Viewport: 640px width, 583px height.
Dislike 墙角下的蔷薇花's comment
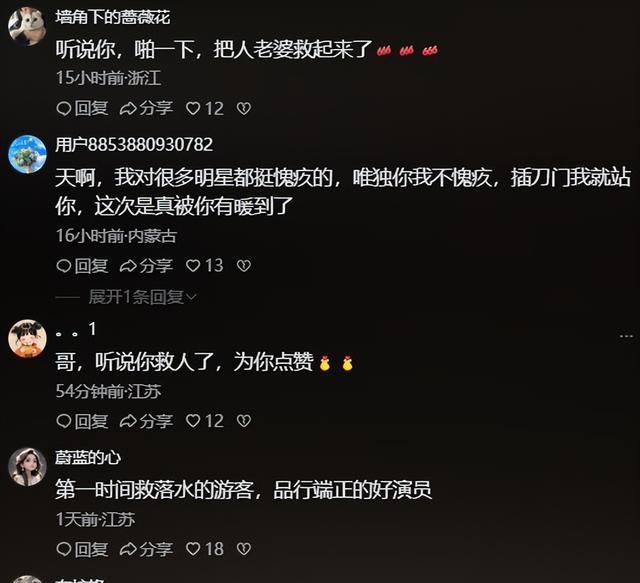tap(243, 108)
